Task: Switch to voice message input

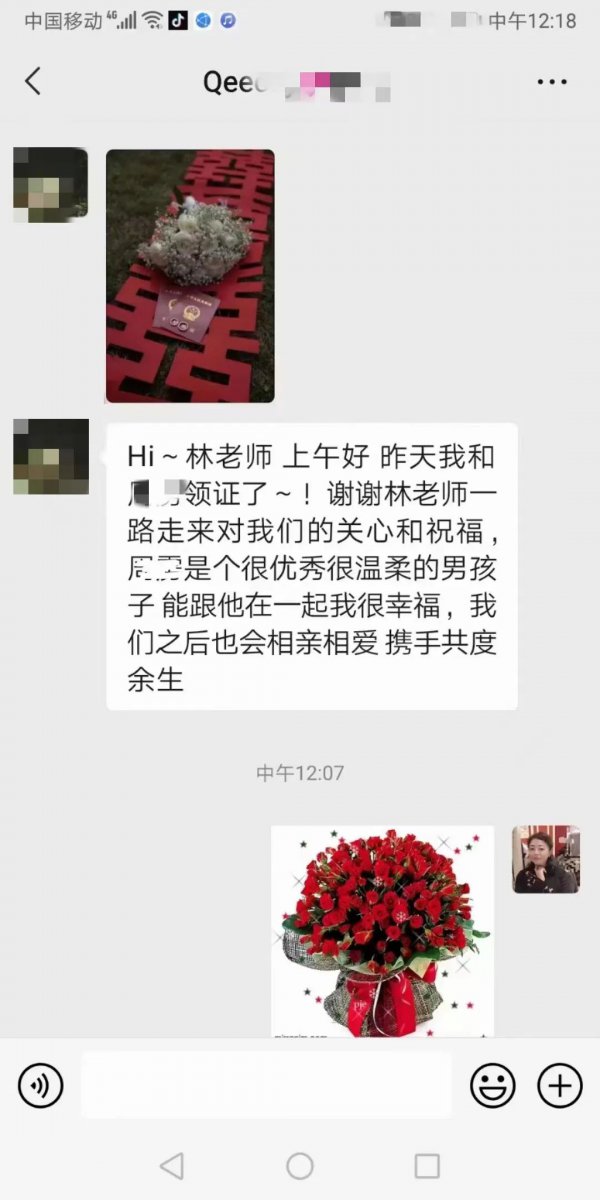Action: tap(41, 1085)
